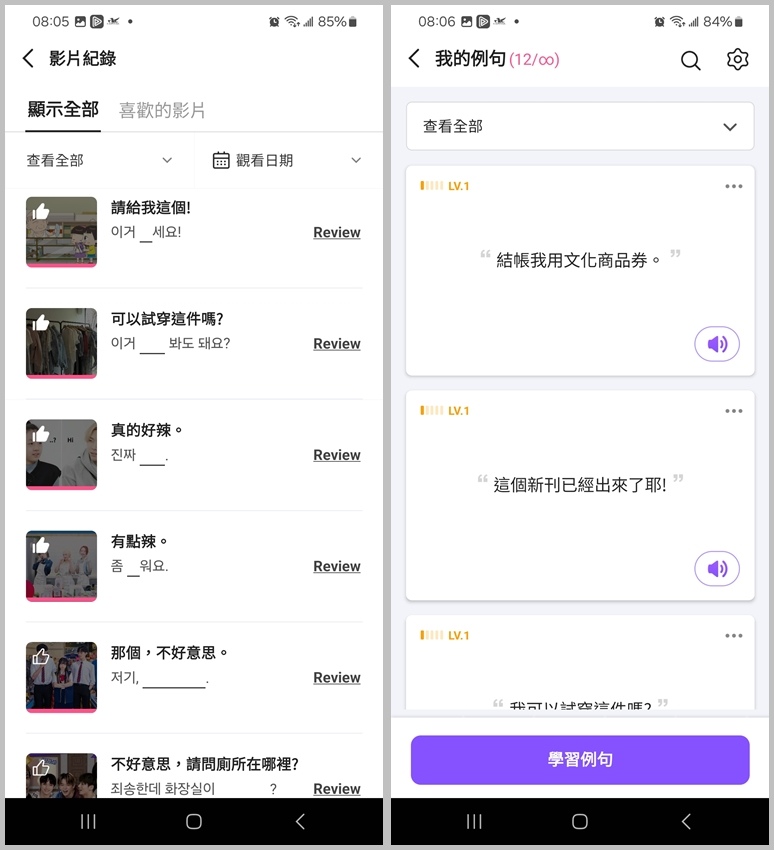Expand the 觀看日期 sort dropdown
This screenshot has height=850, width=774.
point(286,160)
